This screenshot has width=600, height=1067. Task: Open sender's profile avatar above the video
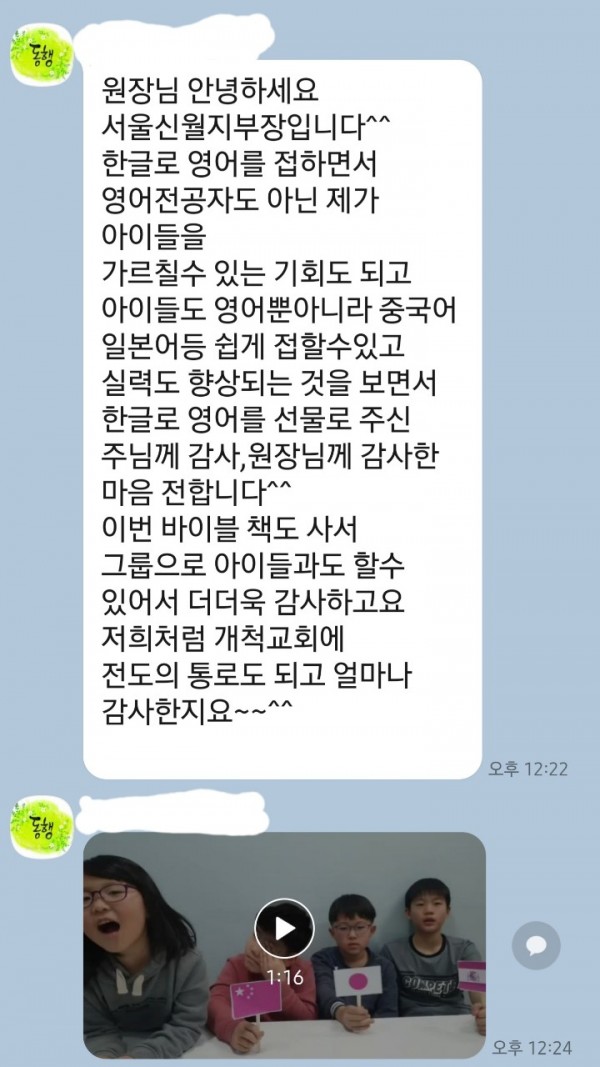(39, 826)
